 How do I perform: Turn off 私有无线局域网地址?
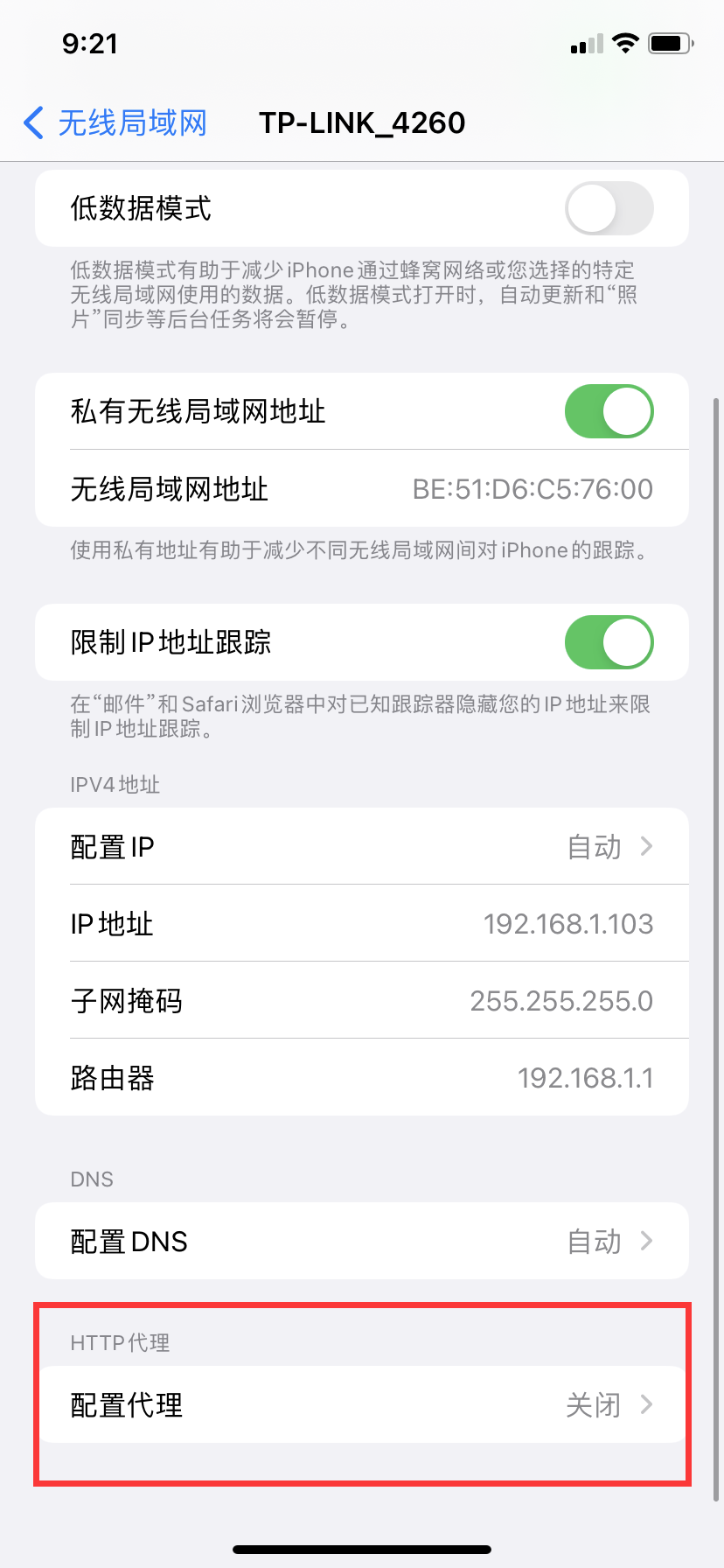pos(609,411)
